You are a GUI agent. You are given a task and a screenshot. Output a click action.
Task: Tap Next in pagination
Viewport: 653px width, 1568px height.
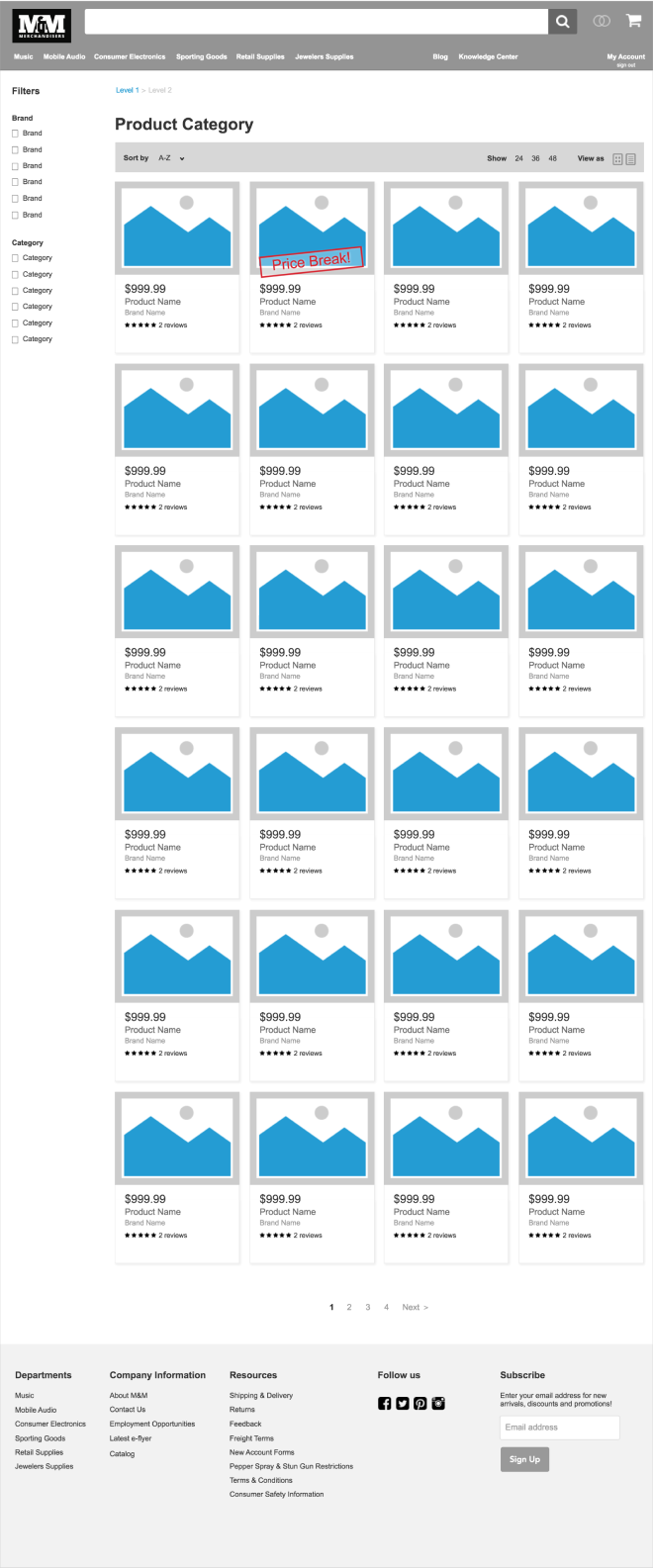pyautogui.click(x=415, y=1307)
